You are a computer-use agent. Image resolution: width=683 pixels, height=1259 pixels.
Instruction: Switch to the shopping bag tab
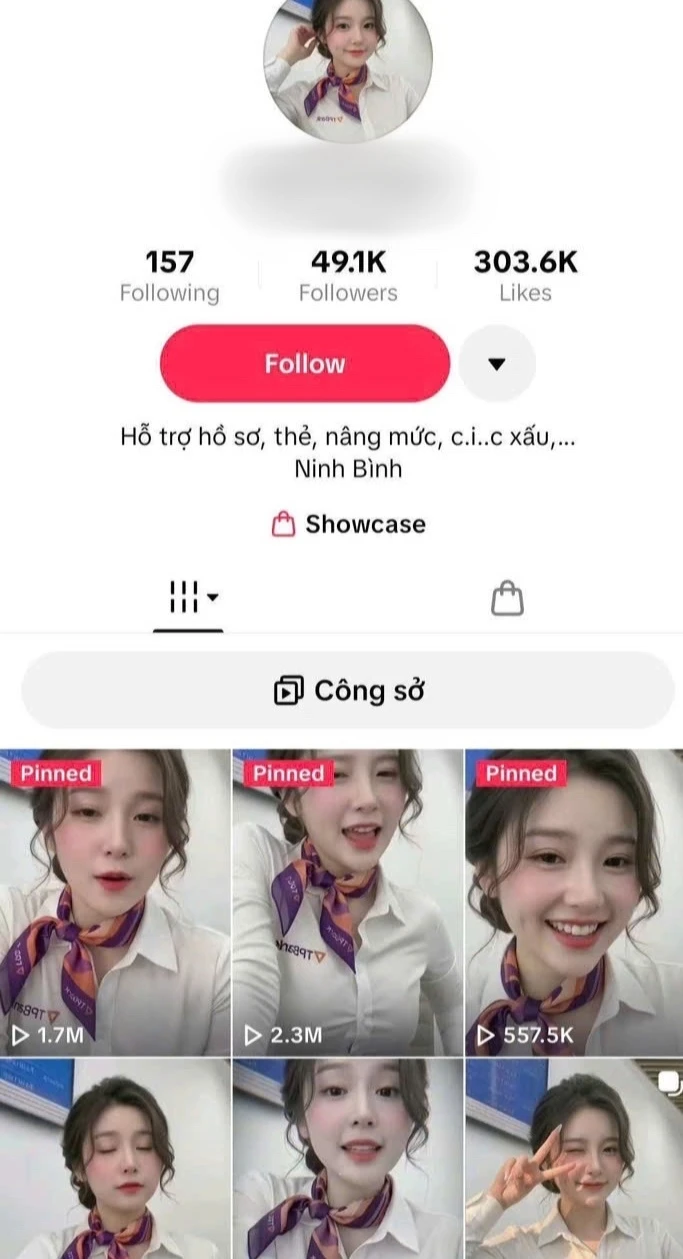coord(508,598)
